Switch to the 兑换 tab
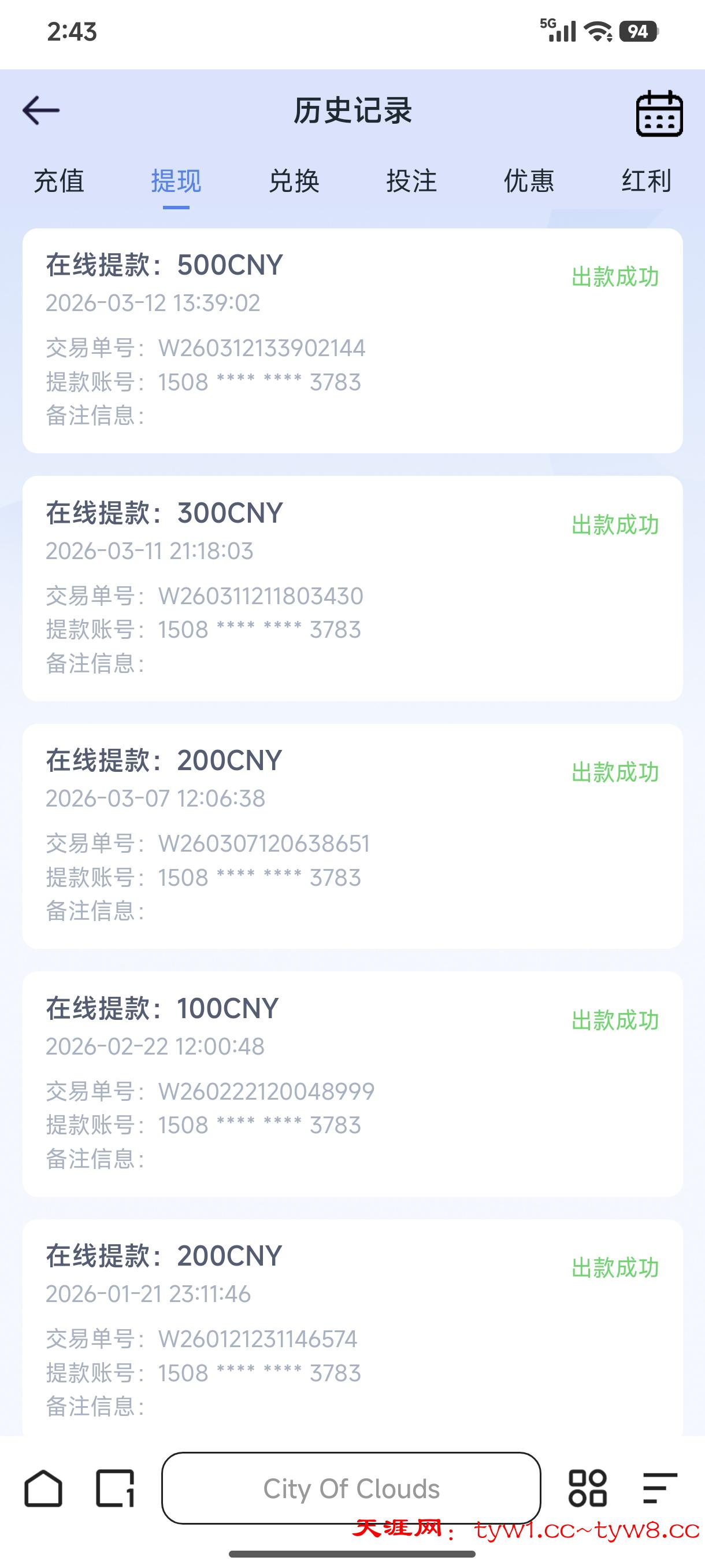 click(x=294, y=182)
